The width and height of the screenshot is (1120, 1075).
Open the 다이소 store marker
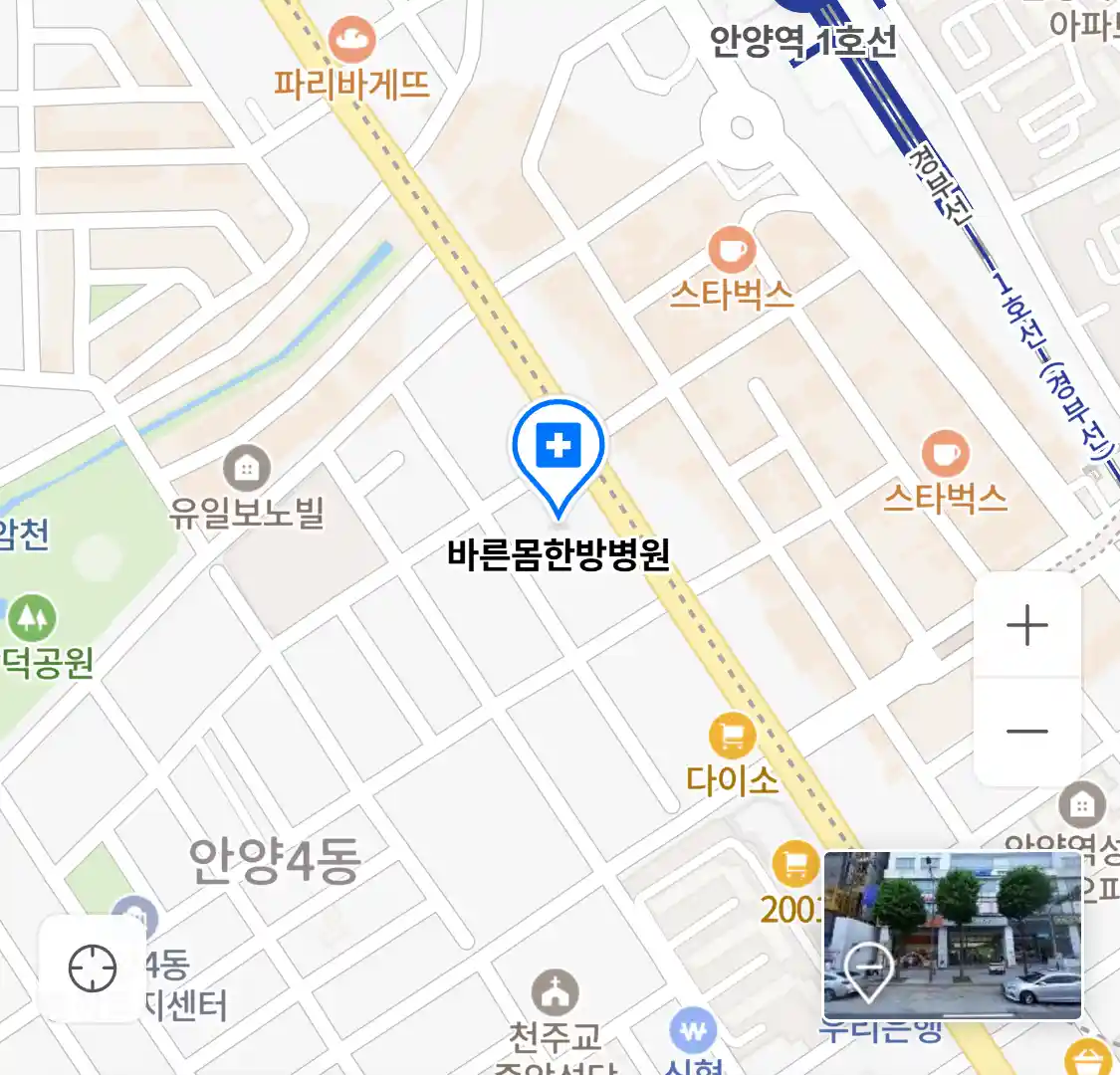pos(733,738)
